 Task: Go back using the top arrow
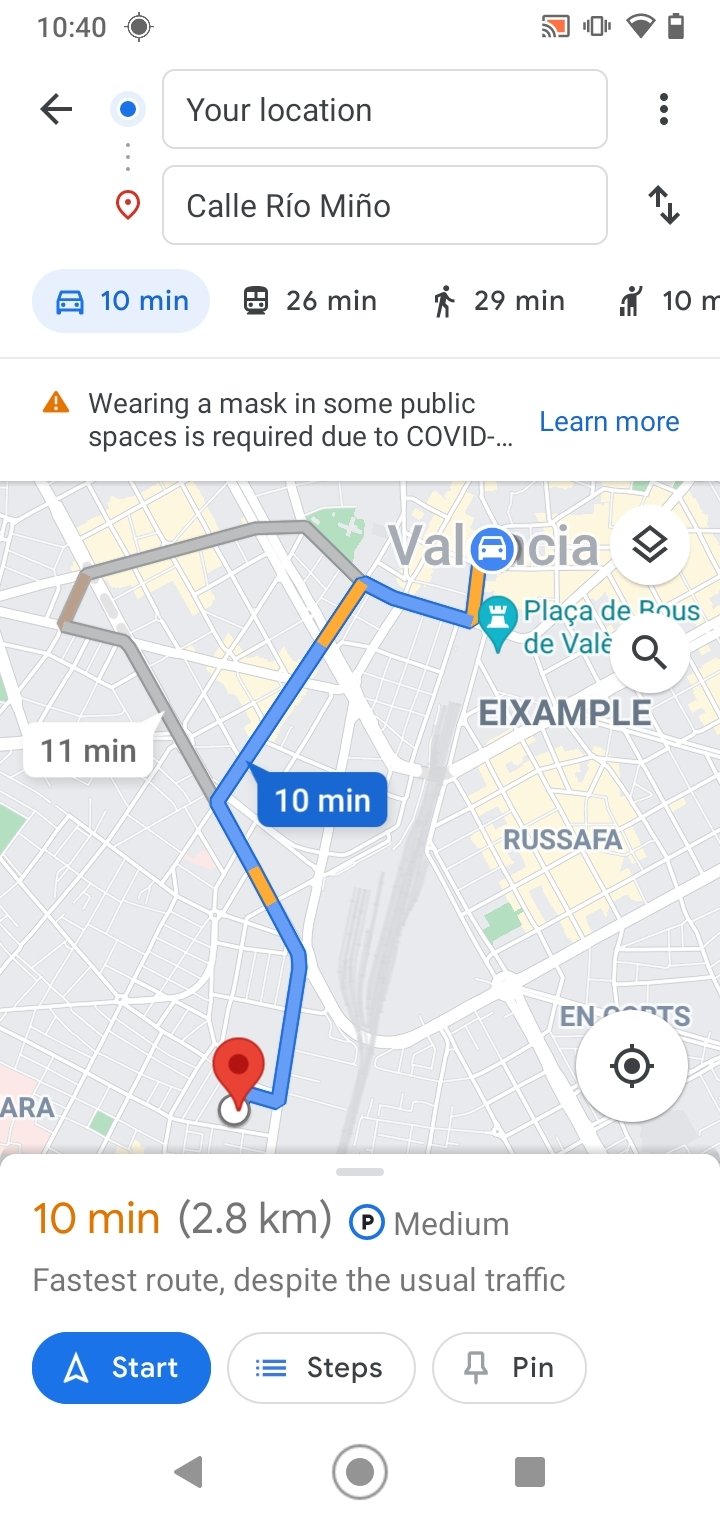click(x=57, y=110)
